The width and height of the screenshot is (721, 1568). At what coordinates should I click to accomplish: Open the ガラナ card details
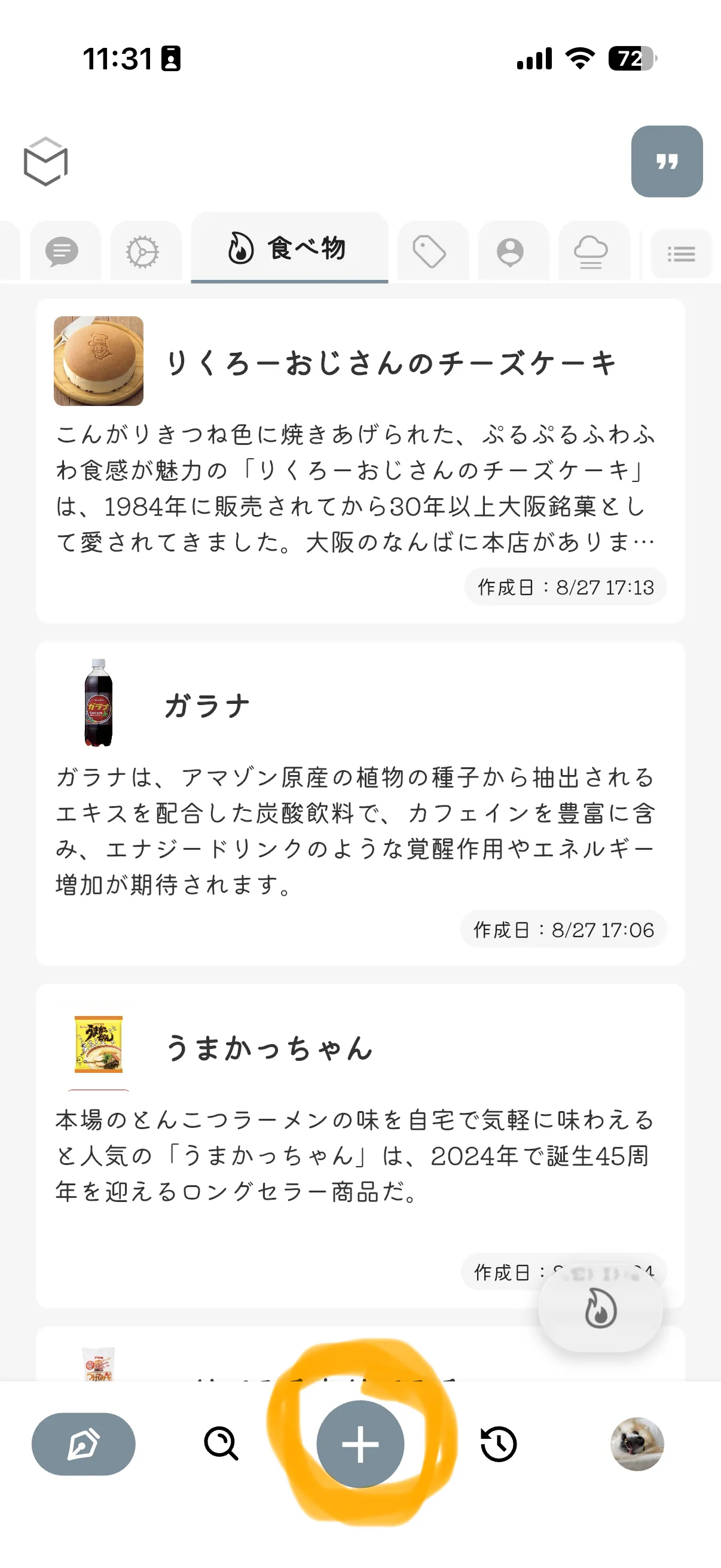(359, 810)
